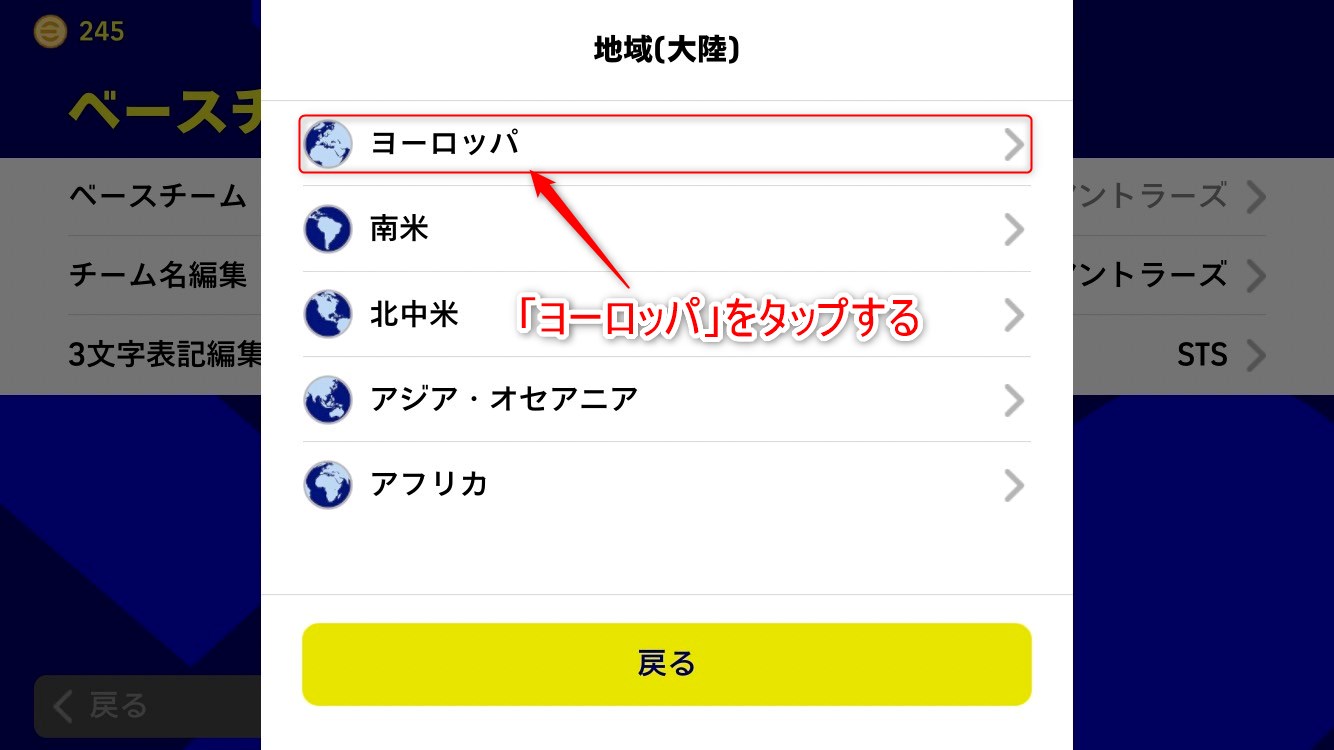Choose the 北中米 region row
The height and width of the screenshot is (750, 1334).
665,315
